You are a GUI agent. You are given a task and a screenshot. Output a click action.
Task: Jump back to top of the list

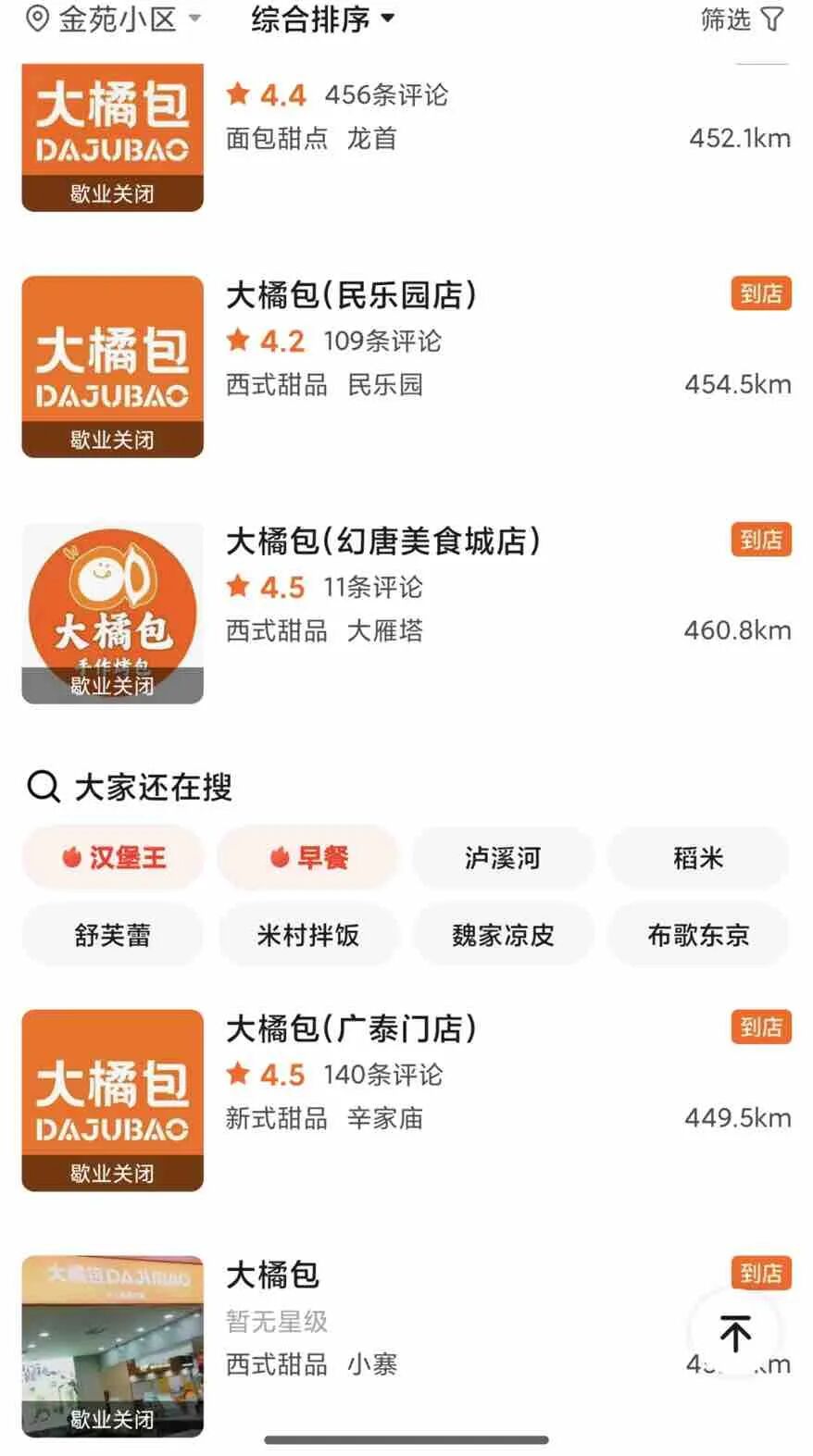click(x=735, y=1334)
